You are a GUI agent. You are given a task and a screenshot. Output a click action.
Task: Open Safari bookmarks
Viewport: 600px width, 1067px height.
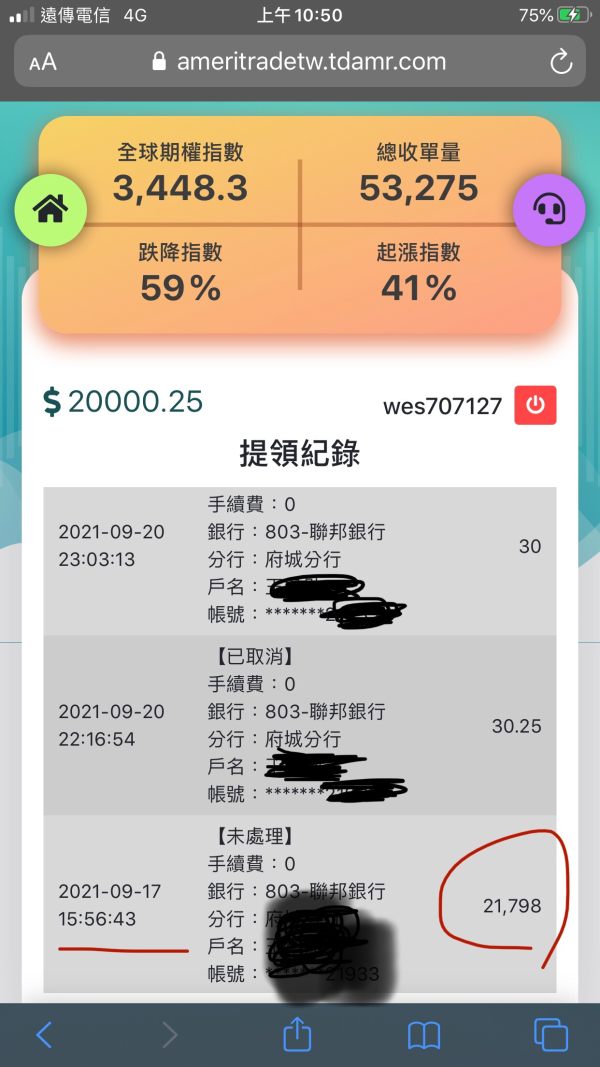pos(424,1036)
